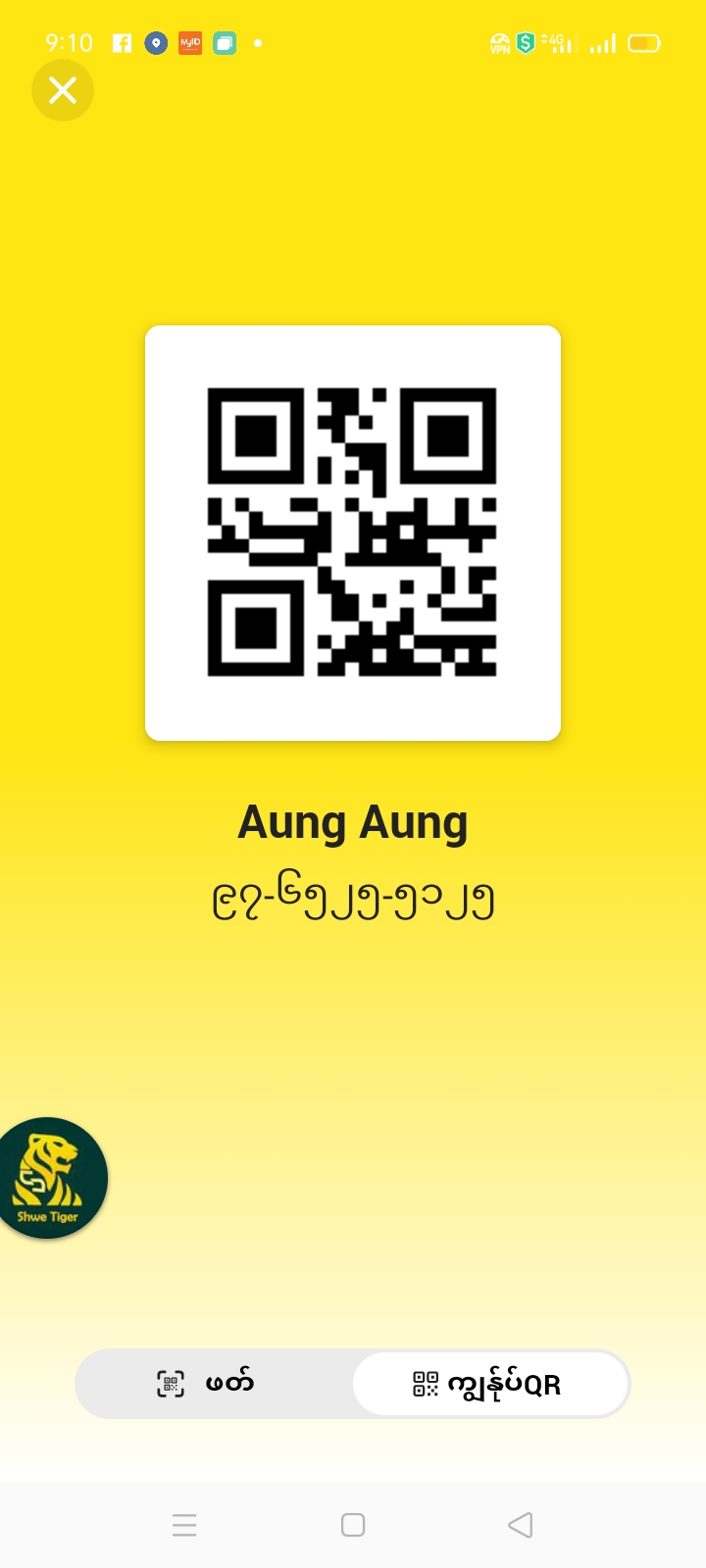Select the ကျွန်ုပ်QR tab
The image size is (706, 1568).
point(489,1384)
